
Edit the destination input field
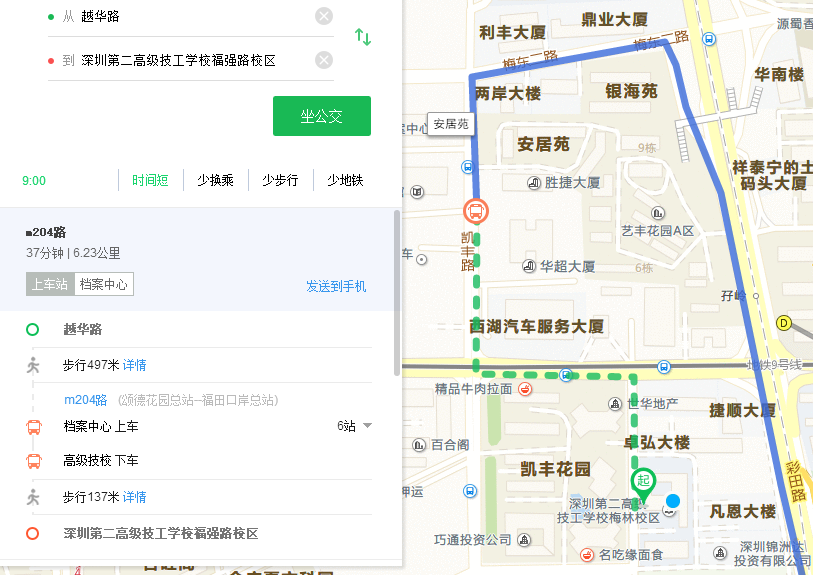190,60
